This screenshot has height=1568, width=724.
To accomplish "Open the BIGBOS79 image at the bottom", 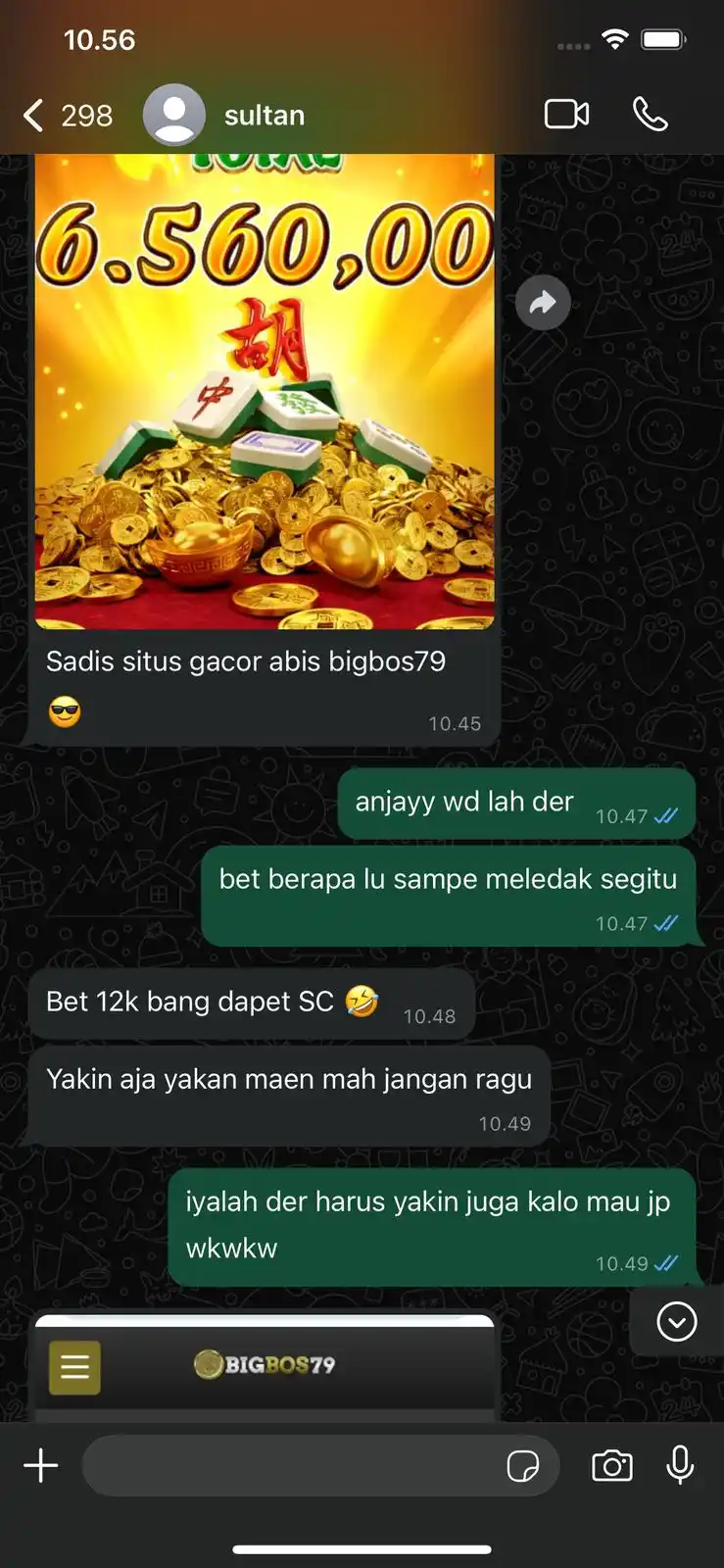I will click(265, 1366).
